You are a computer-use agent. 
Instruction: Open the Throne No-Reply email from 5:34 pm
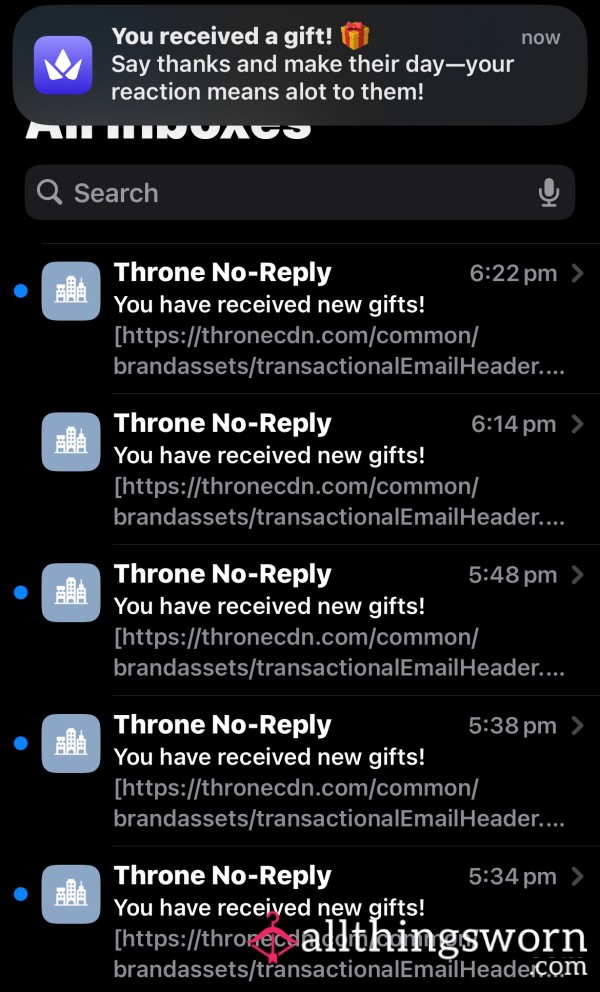[x=300, y=919]
